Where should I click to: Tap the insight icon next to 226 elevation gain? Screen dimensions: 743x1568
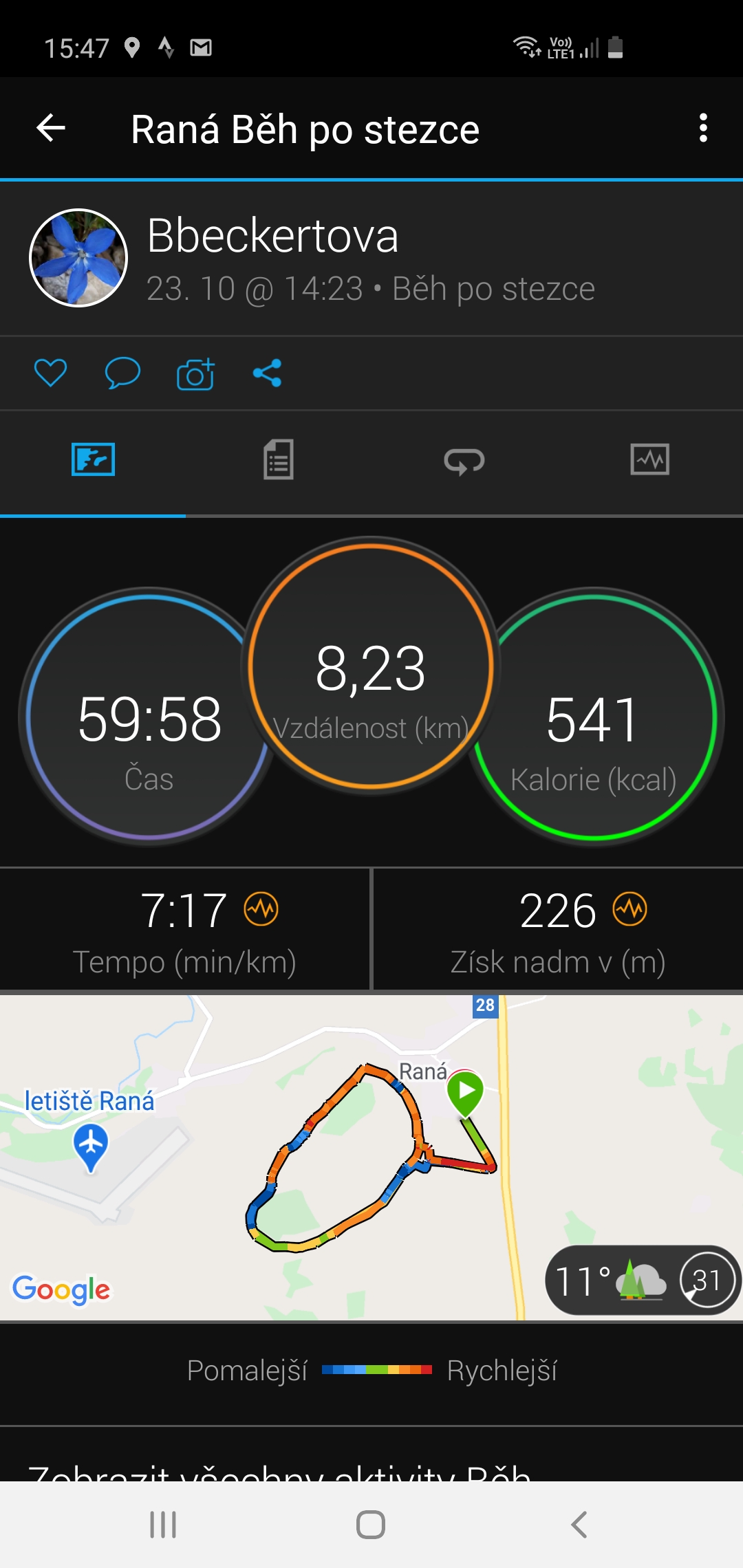630,909
